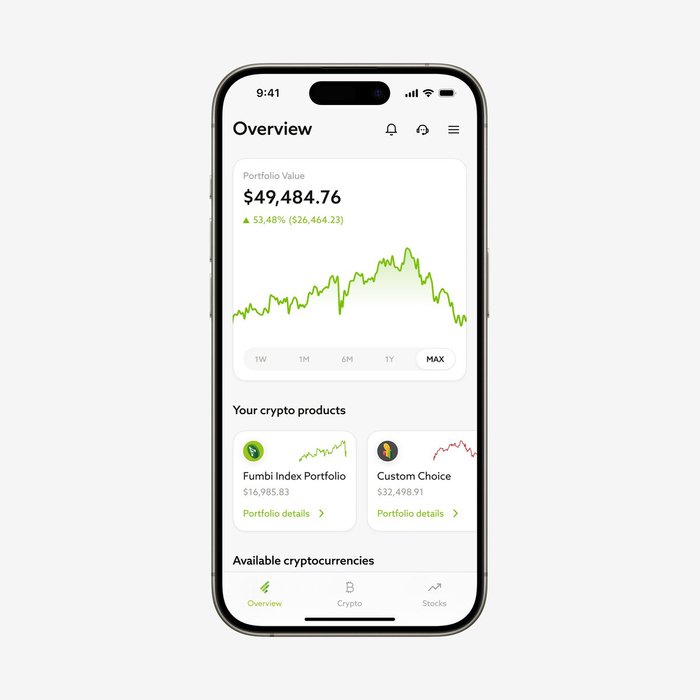The height and width of the screenshot is (700, 700).
Task: Open the Fumbi Index Portfolio card
Action: pos(294,476)
